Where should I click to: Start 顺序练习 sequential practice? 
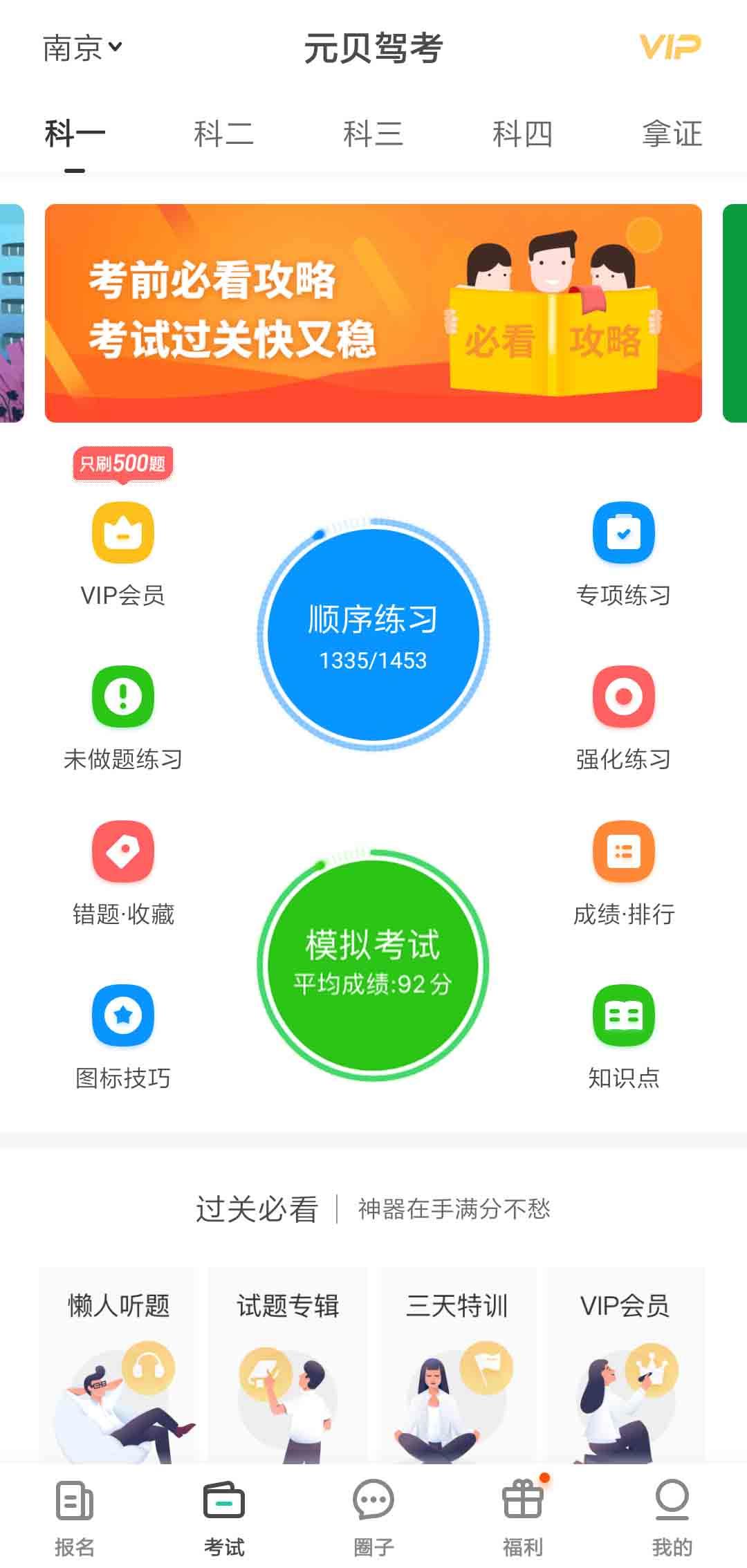click(373, 634)
